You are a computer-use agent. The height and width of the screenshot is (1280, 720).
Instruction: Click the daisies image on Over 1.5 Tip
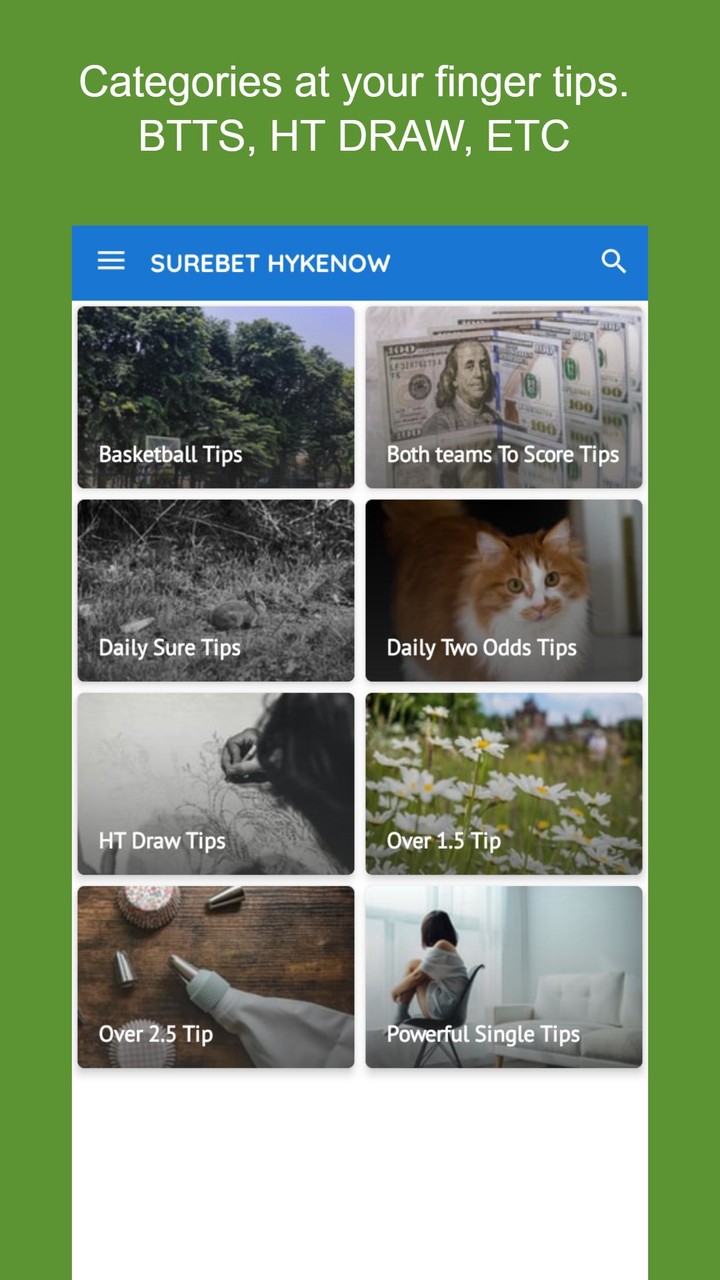click(504, 760)
